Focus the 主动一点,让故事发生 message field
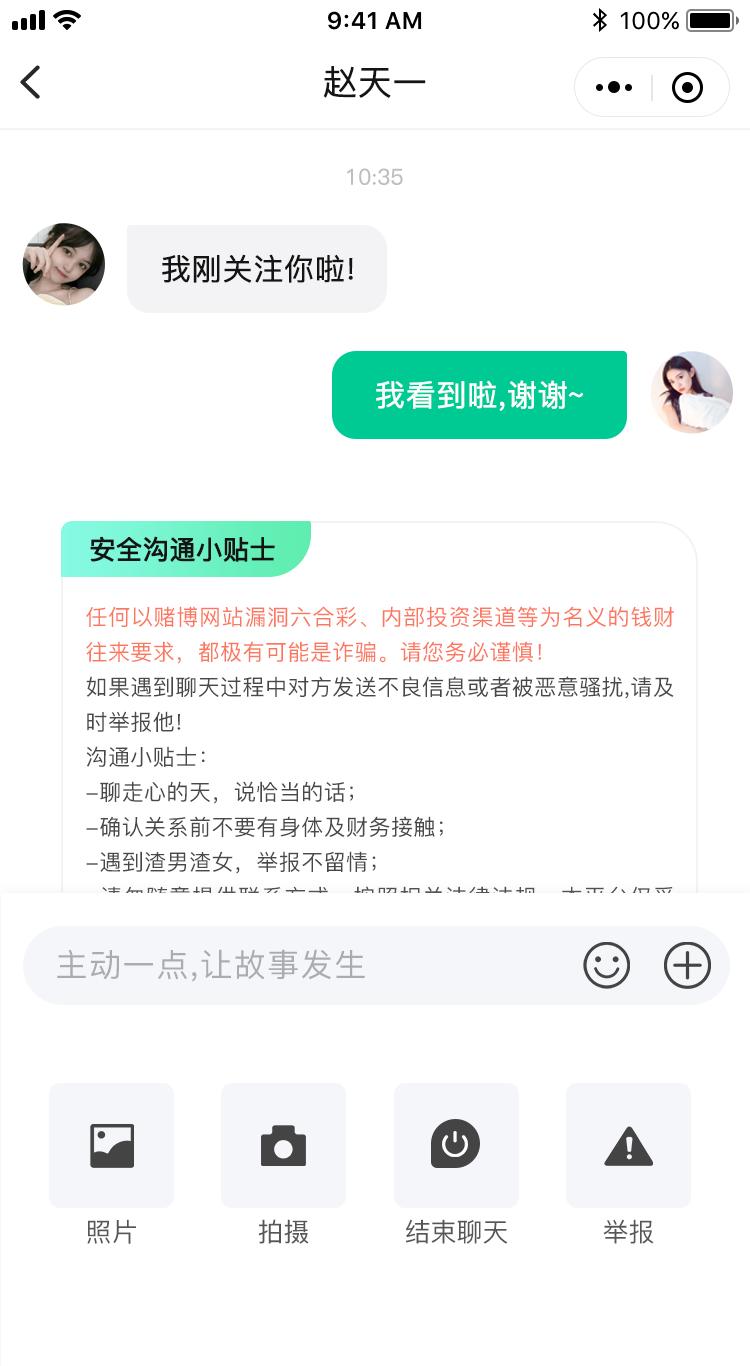750x1366 pixels. (x=300, y=965)
